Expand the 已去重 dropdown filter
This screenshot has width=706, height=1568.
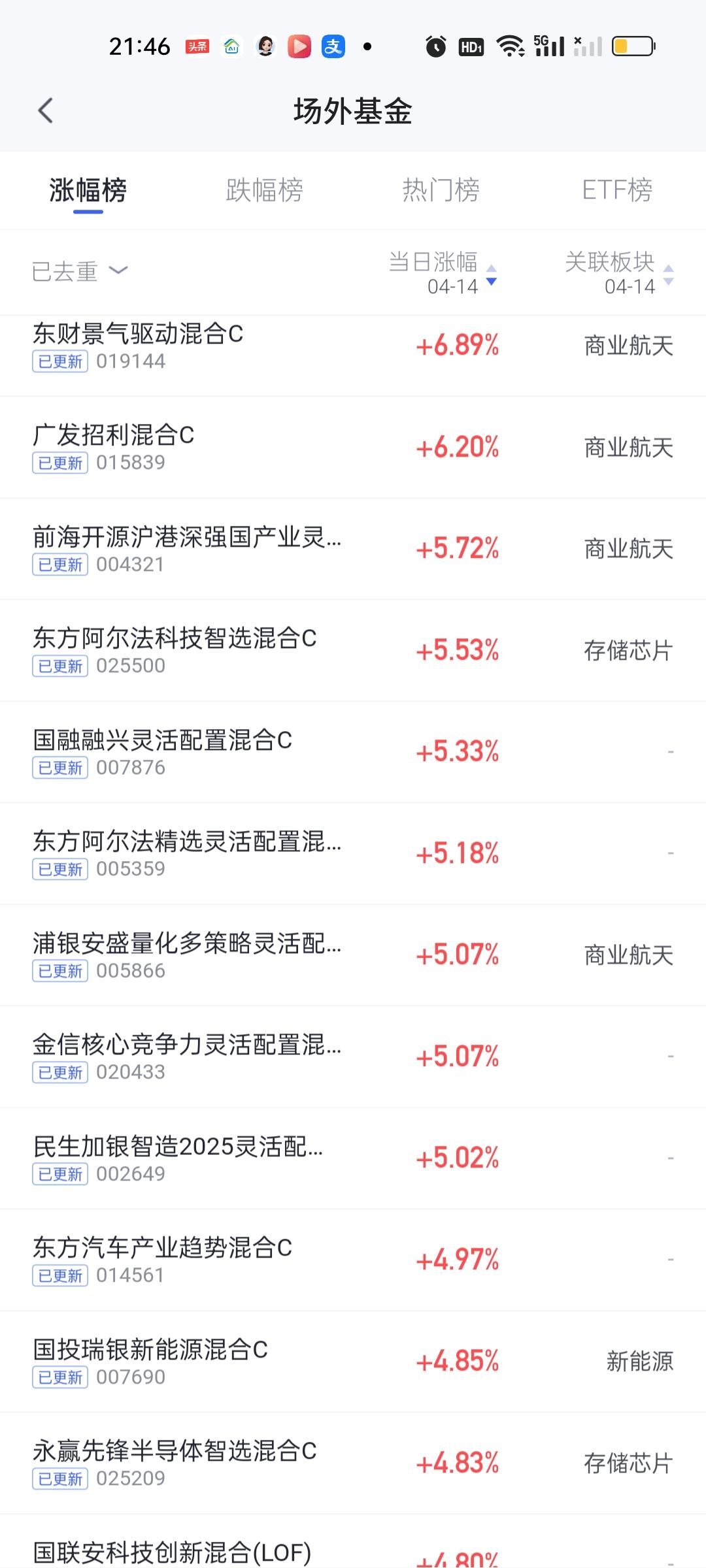79,271
